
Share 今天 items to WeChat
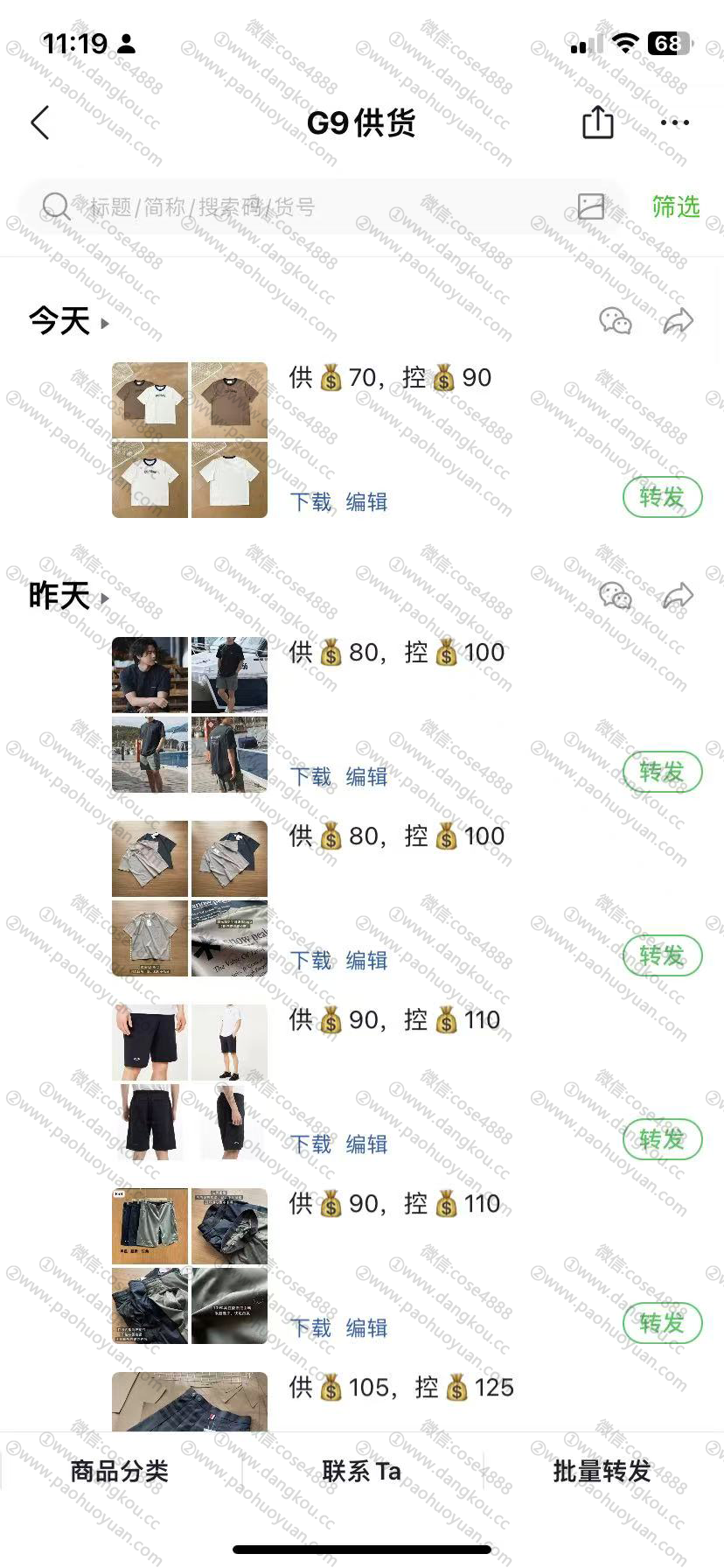(x=616, y=321)
